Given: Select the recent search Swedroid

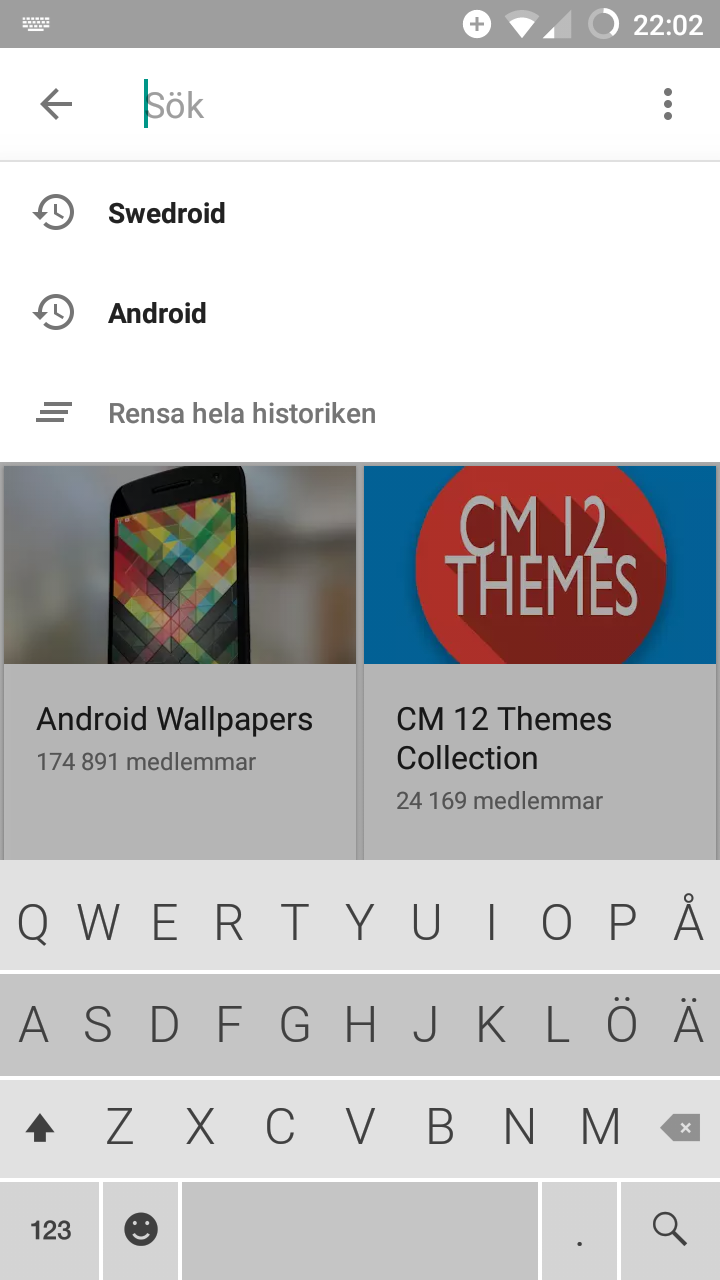Looking at the screenshot, I should tap(360, 213).
